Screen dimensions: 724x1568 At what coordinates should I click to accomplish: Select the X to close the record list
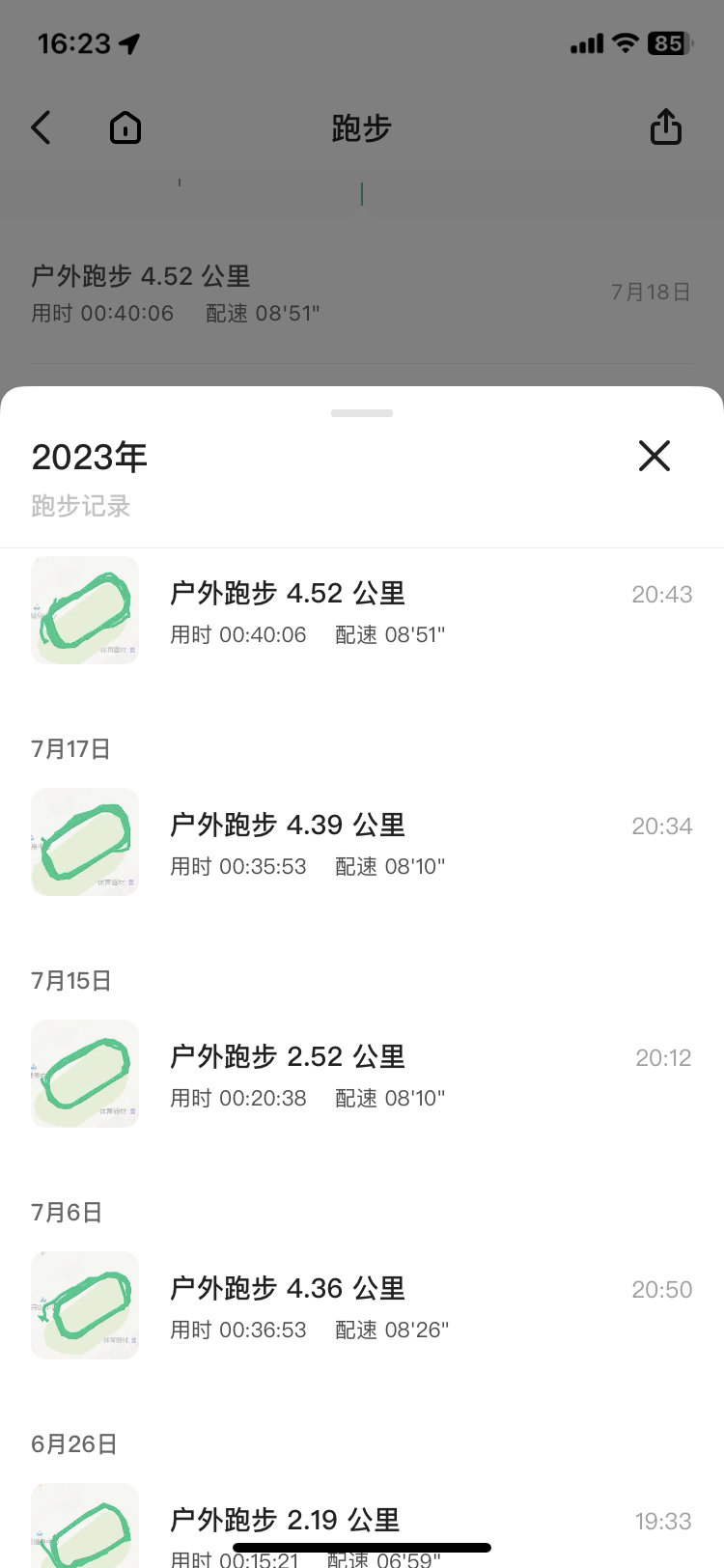point(654,456)
